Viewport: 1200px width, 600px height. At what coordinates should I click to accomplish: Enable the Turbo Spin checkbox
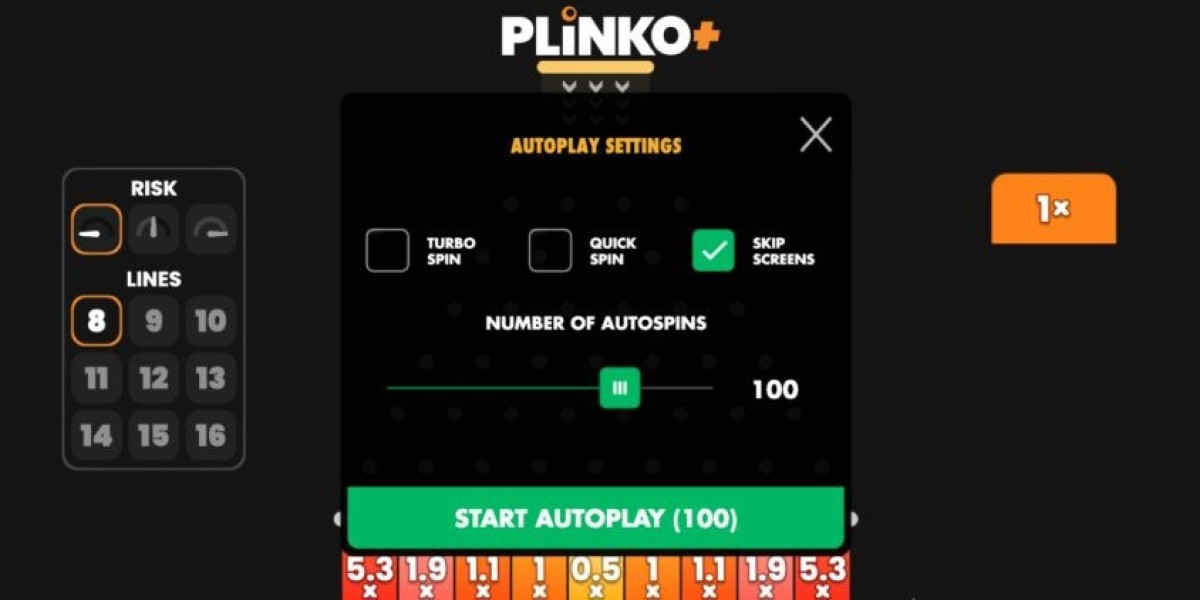[387, 251]
